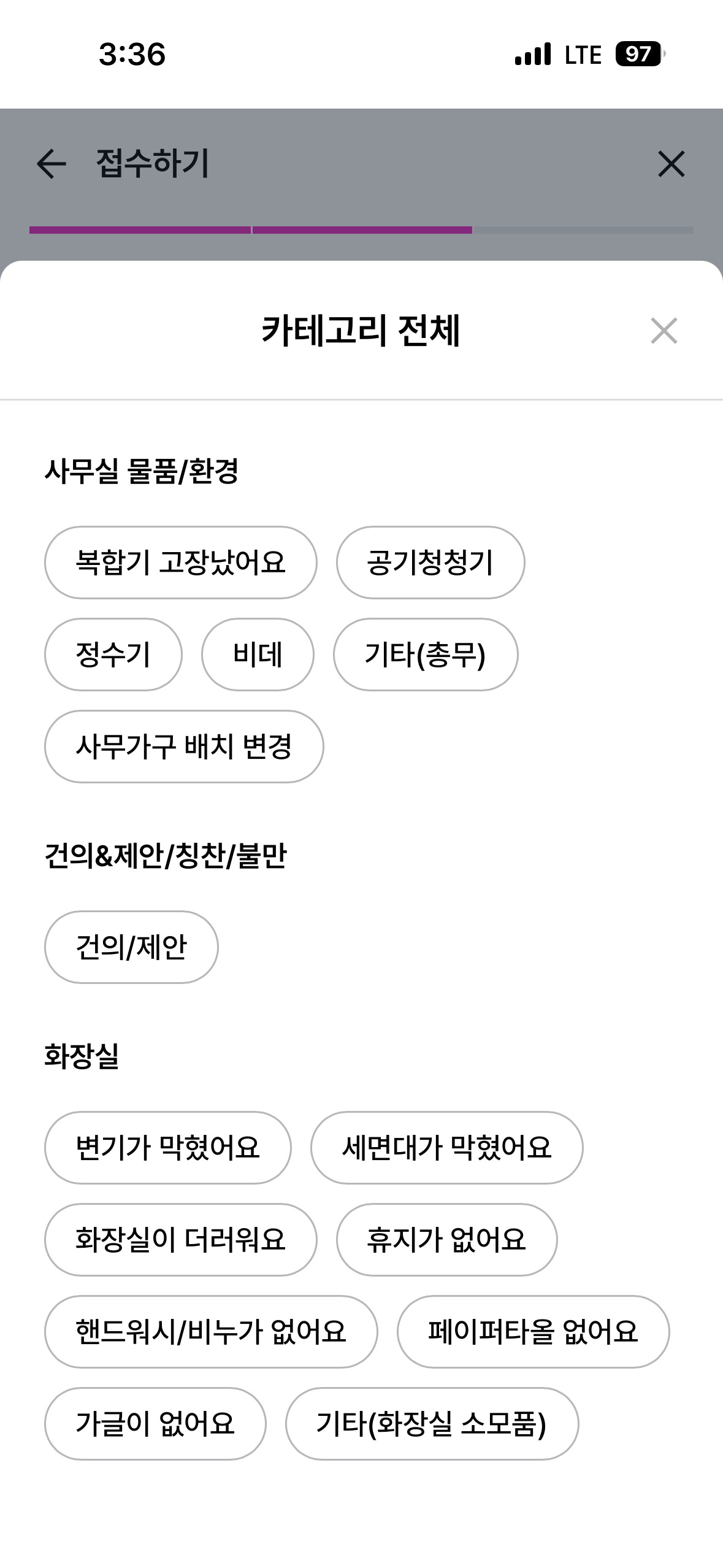The width and height of the screenshot is (723, 1568).
Task: Tap the 가글이 없어요 chip
Action: (x=155, y=1424)
